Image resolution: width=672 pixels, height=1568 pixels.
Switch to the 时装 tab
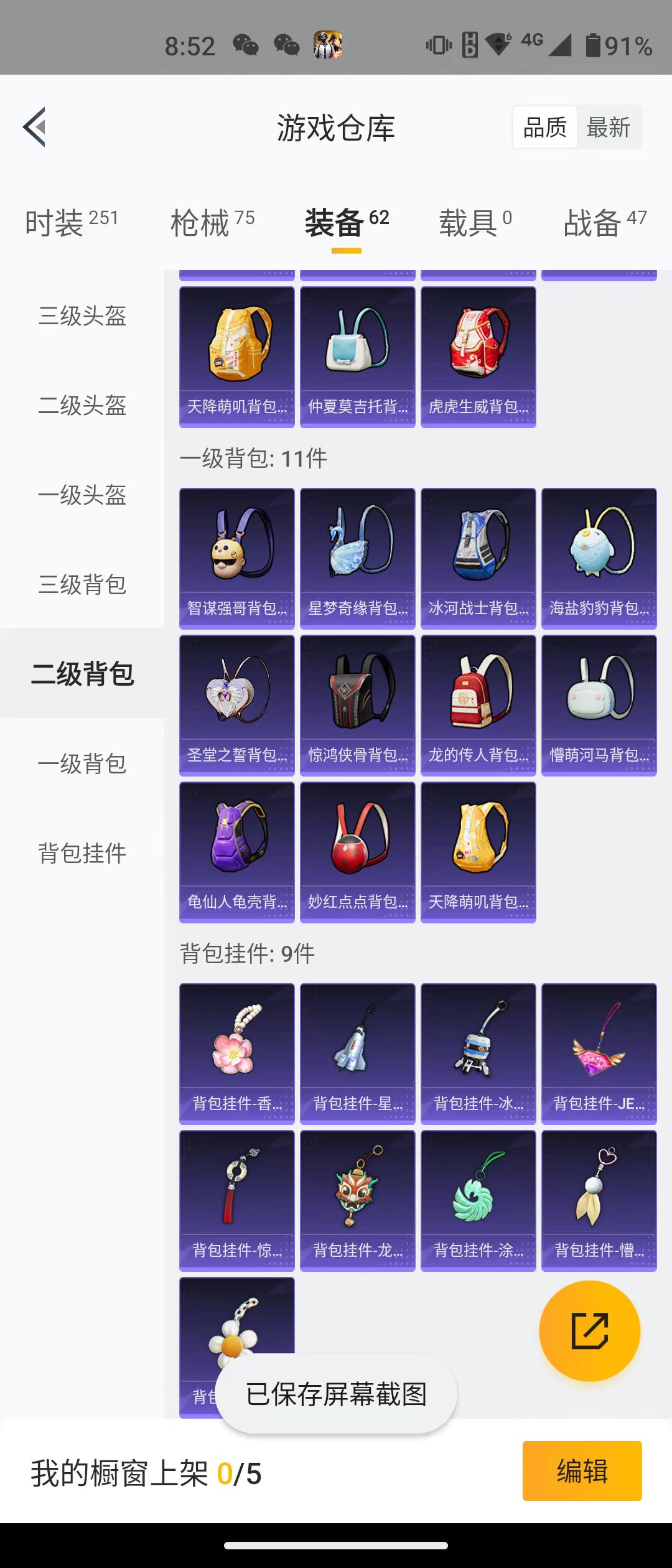point(71,222)
